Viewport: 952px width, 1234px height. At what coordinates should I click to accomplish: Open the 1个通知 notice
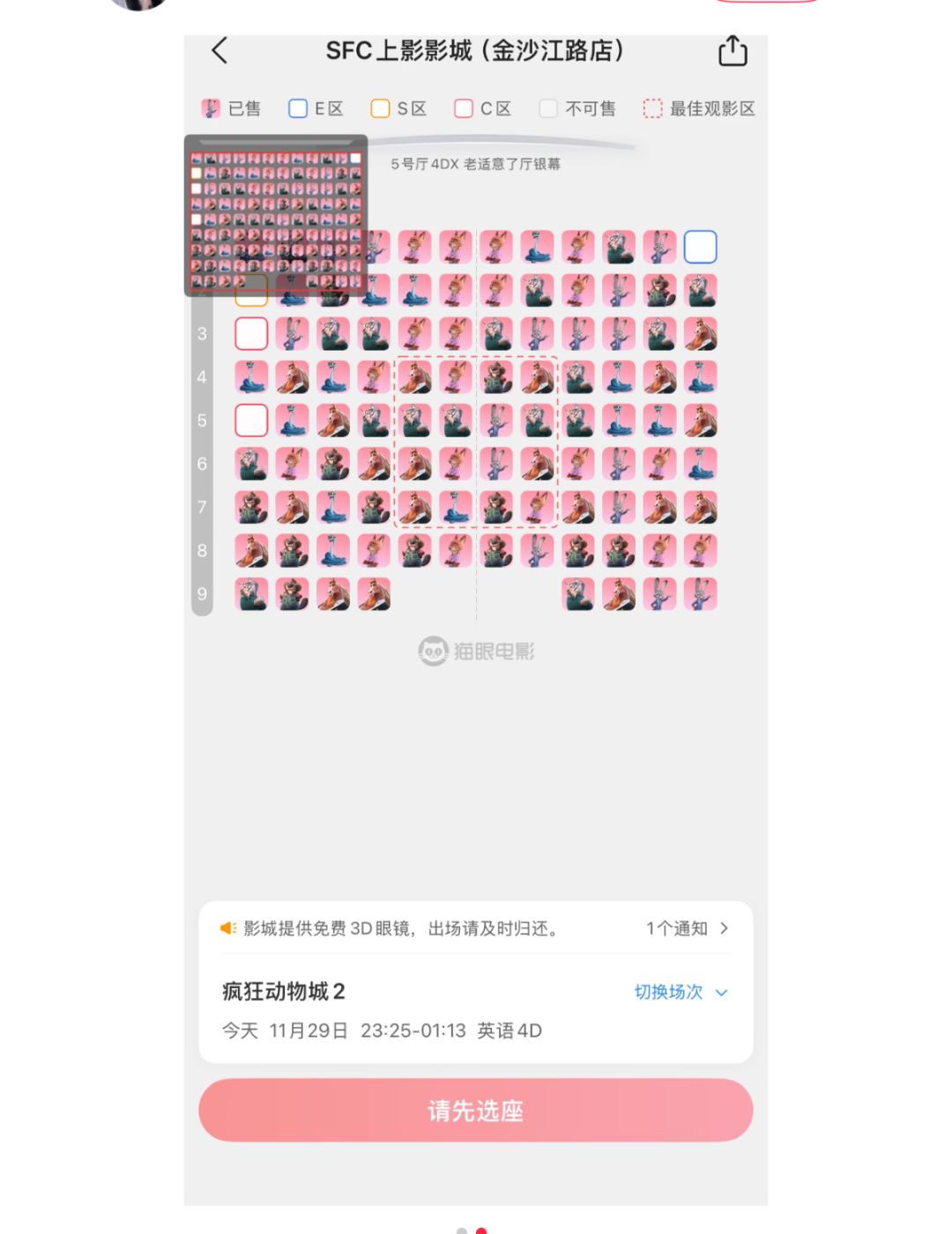pyautogui.click(x=687, y=928)
